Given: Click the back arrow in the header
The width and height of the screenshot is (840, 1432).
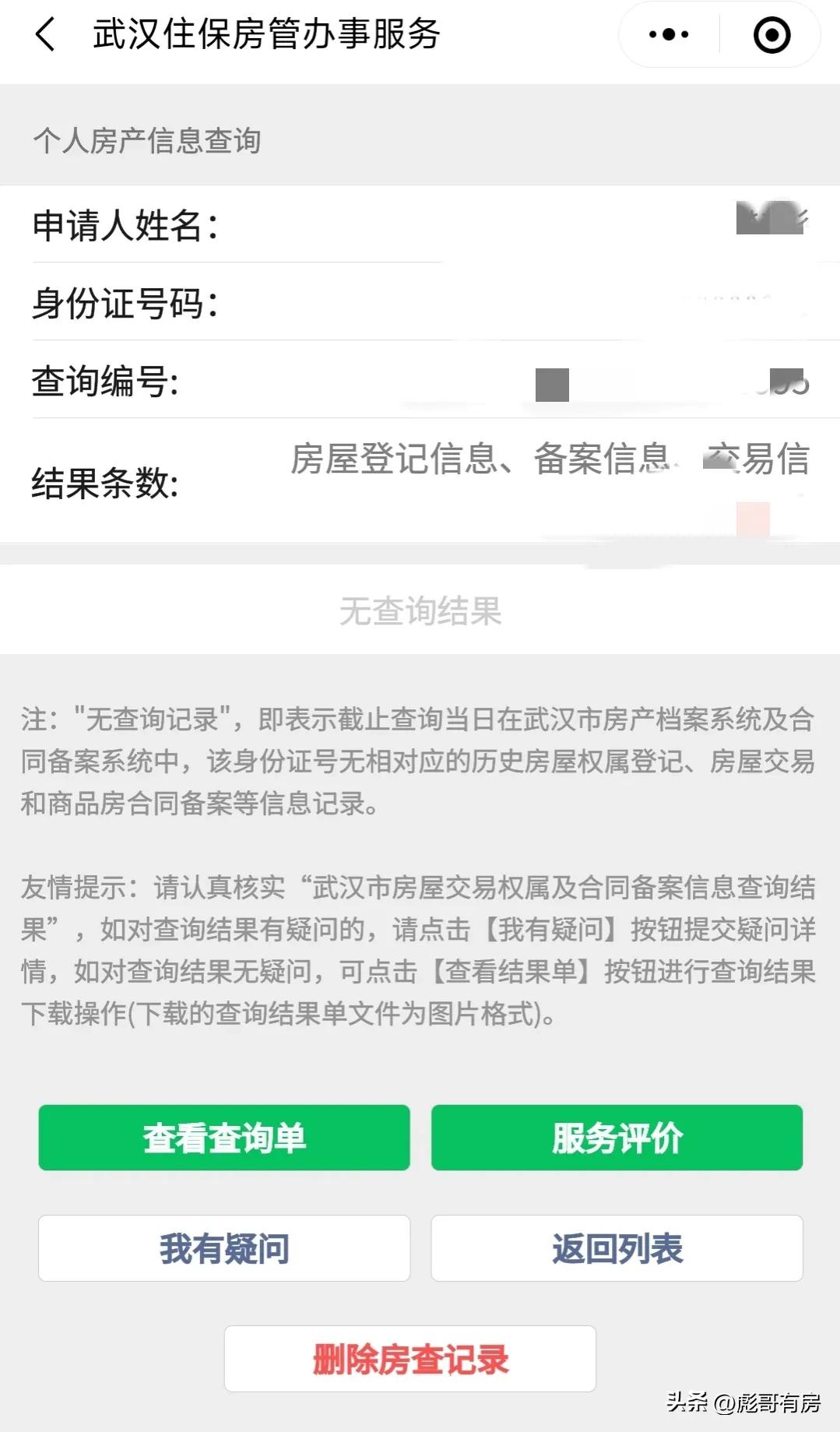Looking at the screenshot, I should click(44, 34).
